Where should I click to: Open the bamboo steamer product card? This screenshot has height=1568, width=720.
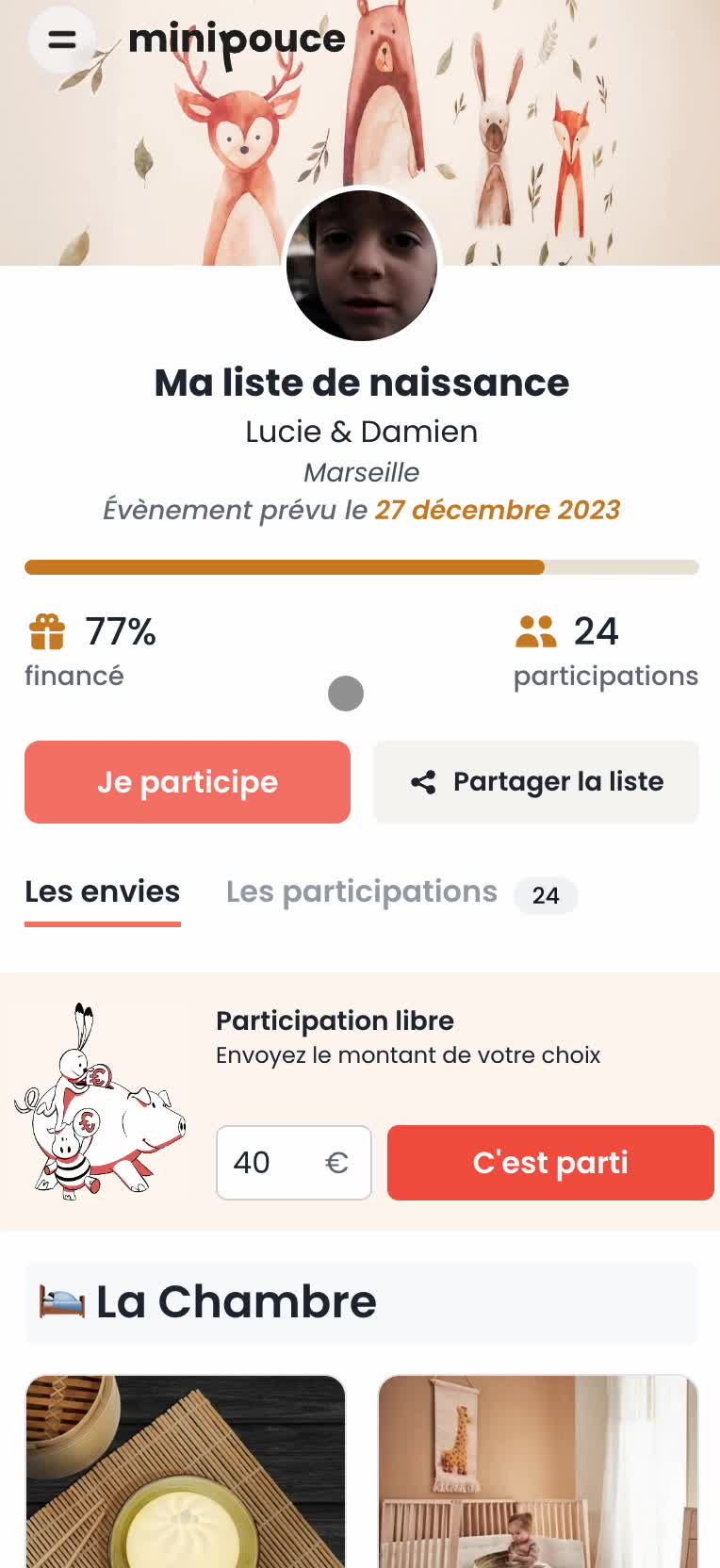pyautogui.click(x=186, y=1470)
